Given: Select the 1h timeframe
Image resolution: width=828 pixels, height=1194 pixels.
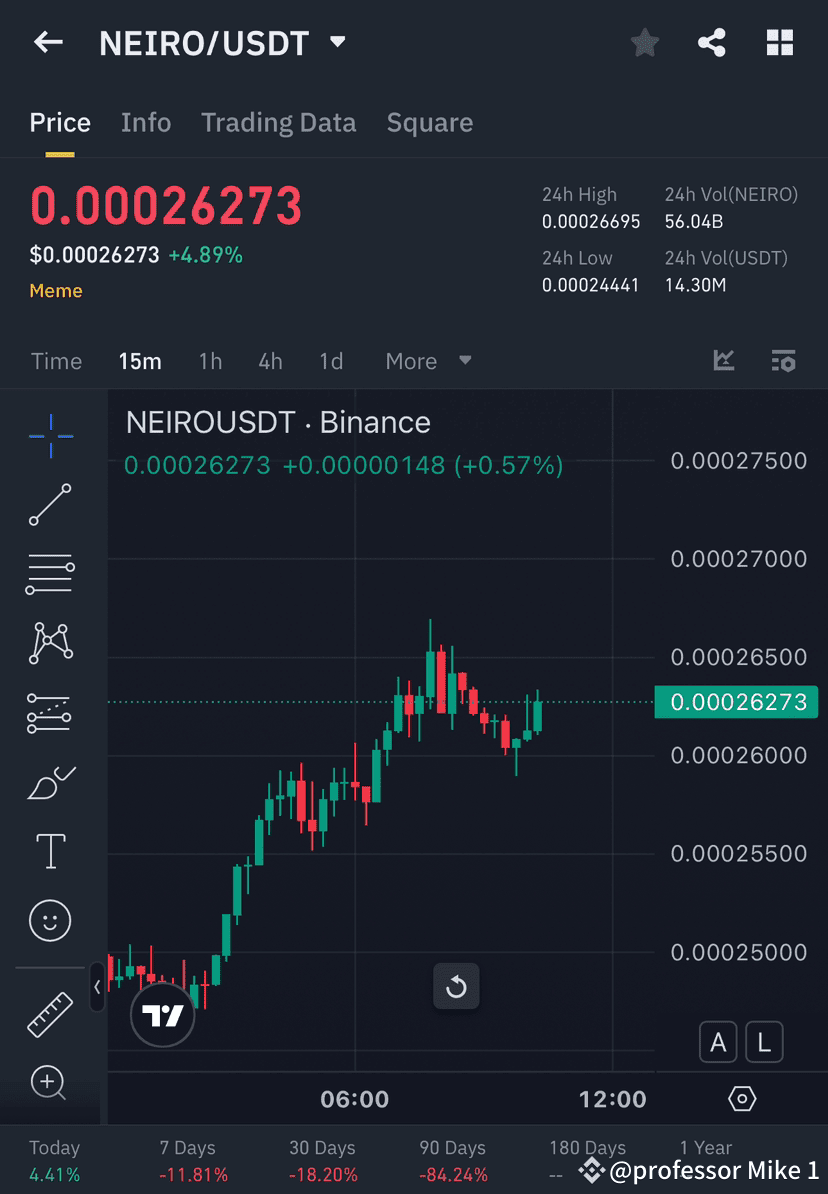Looking at the screenshot, I should 210,361.
